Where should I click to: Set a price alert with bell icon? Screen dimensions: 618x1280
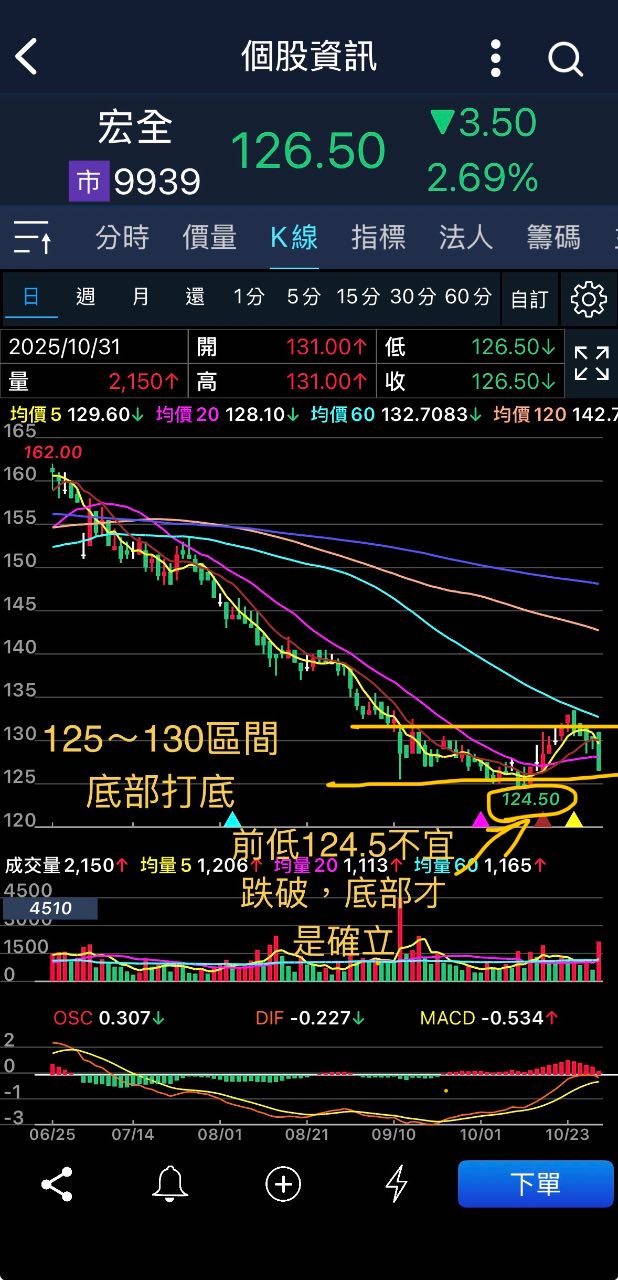pyautogui.click(x=170, y=1184)
